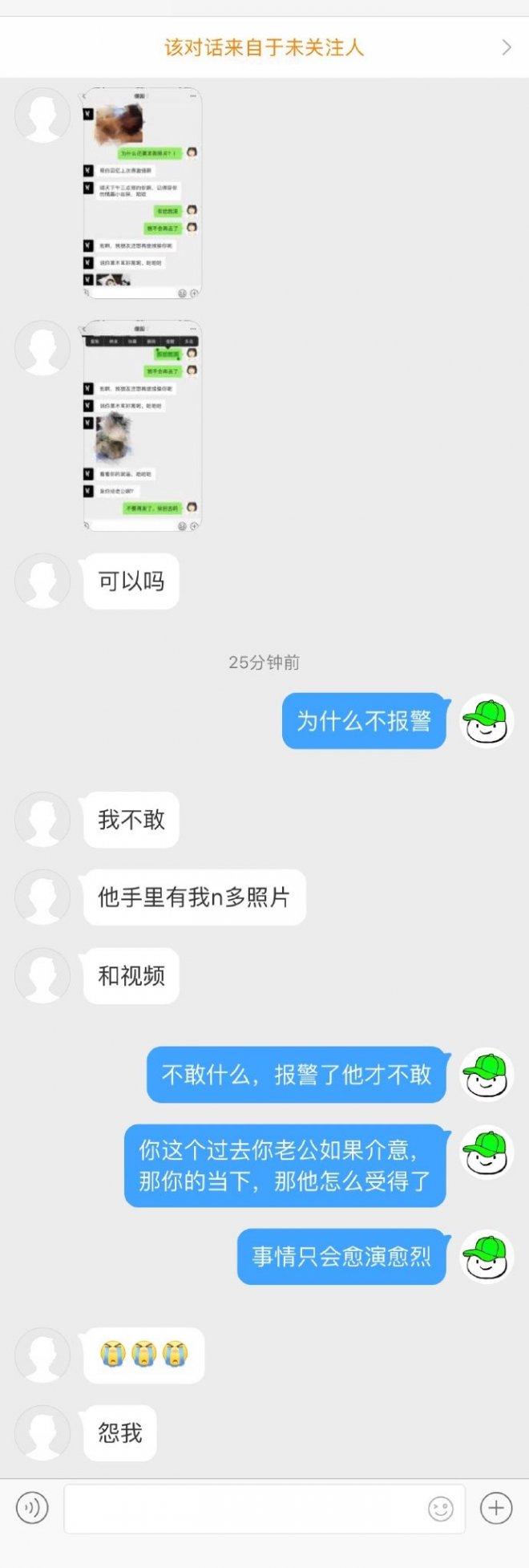View the second chat screenshot image
529x1568 pixels.
[x=143, y=425]
